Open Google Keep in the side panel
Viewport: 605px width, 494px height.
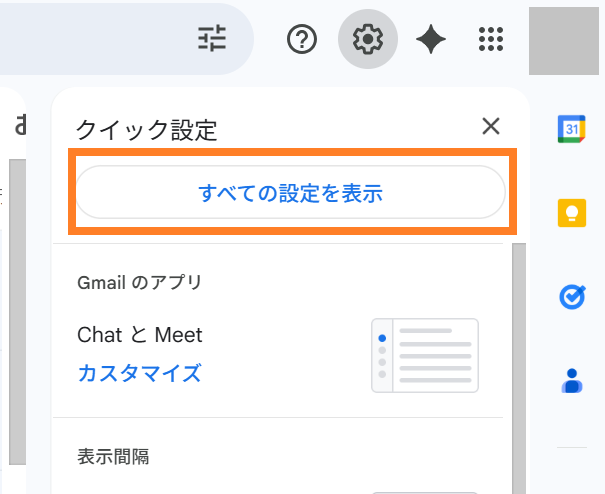click(x=571, y=214)
